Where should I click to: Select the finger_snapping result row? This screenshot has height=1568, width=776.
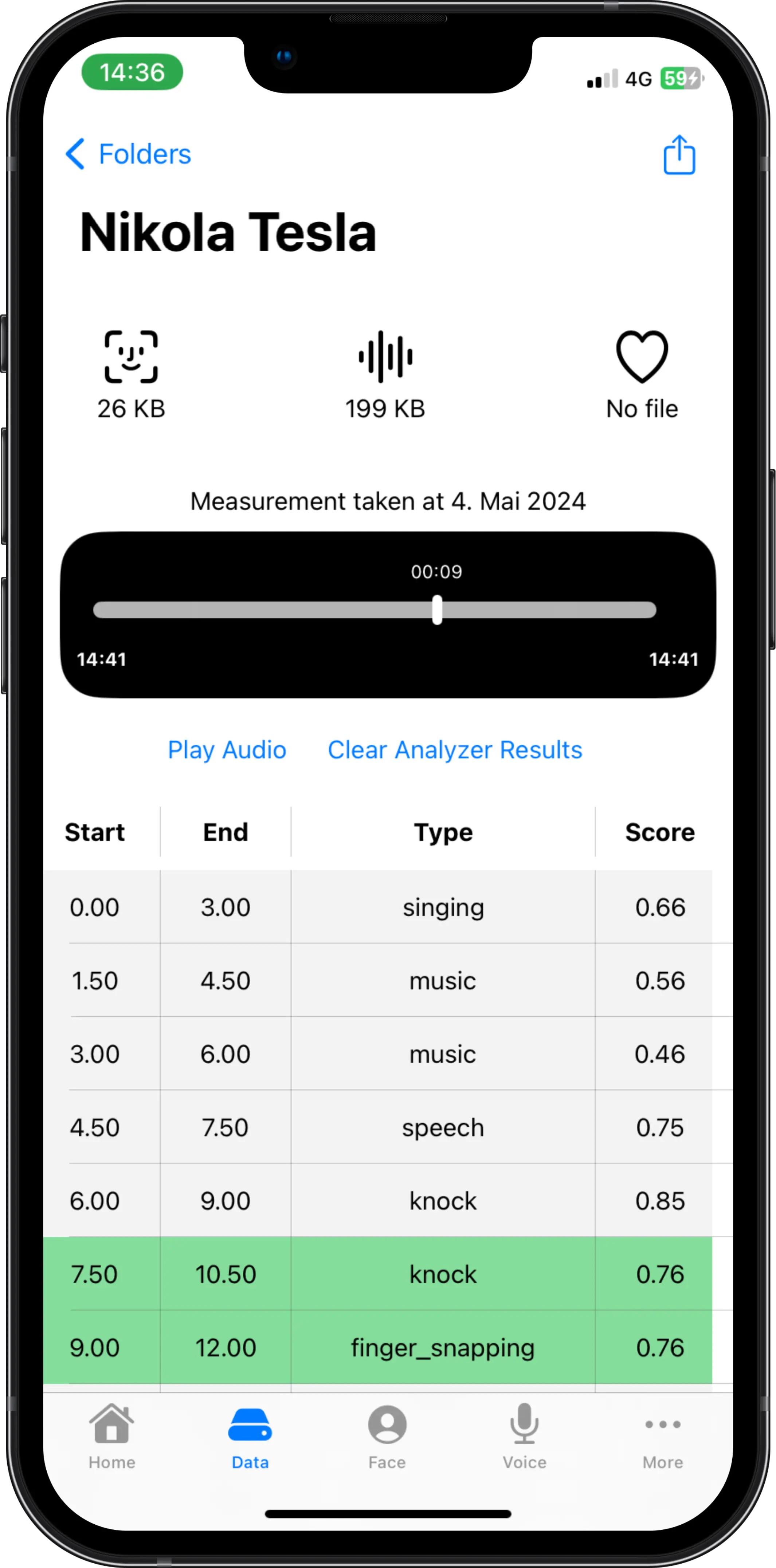378,1348
